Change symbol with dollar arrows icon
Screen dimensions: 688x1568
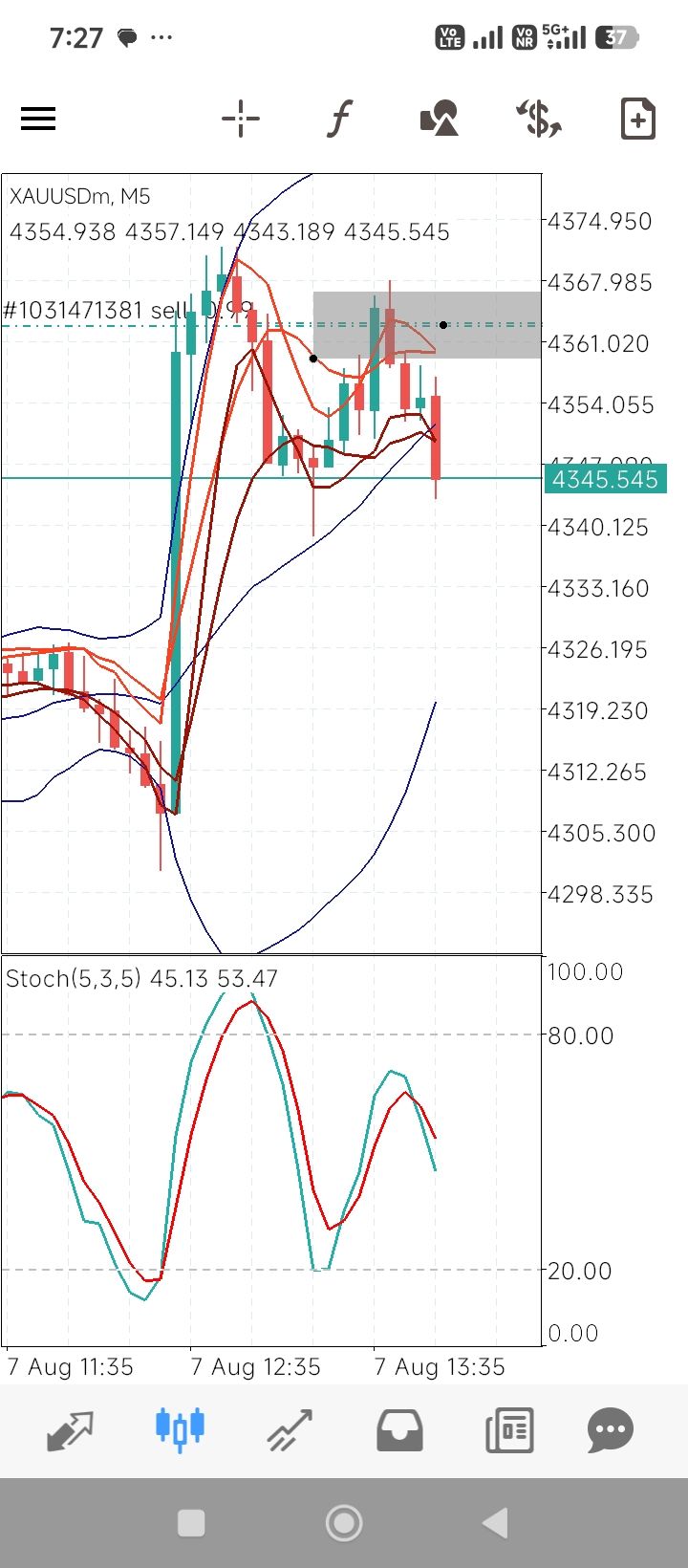539,120
